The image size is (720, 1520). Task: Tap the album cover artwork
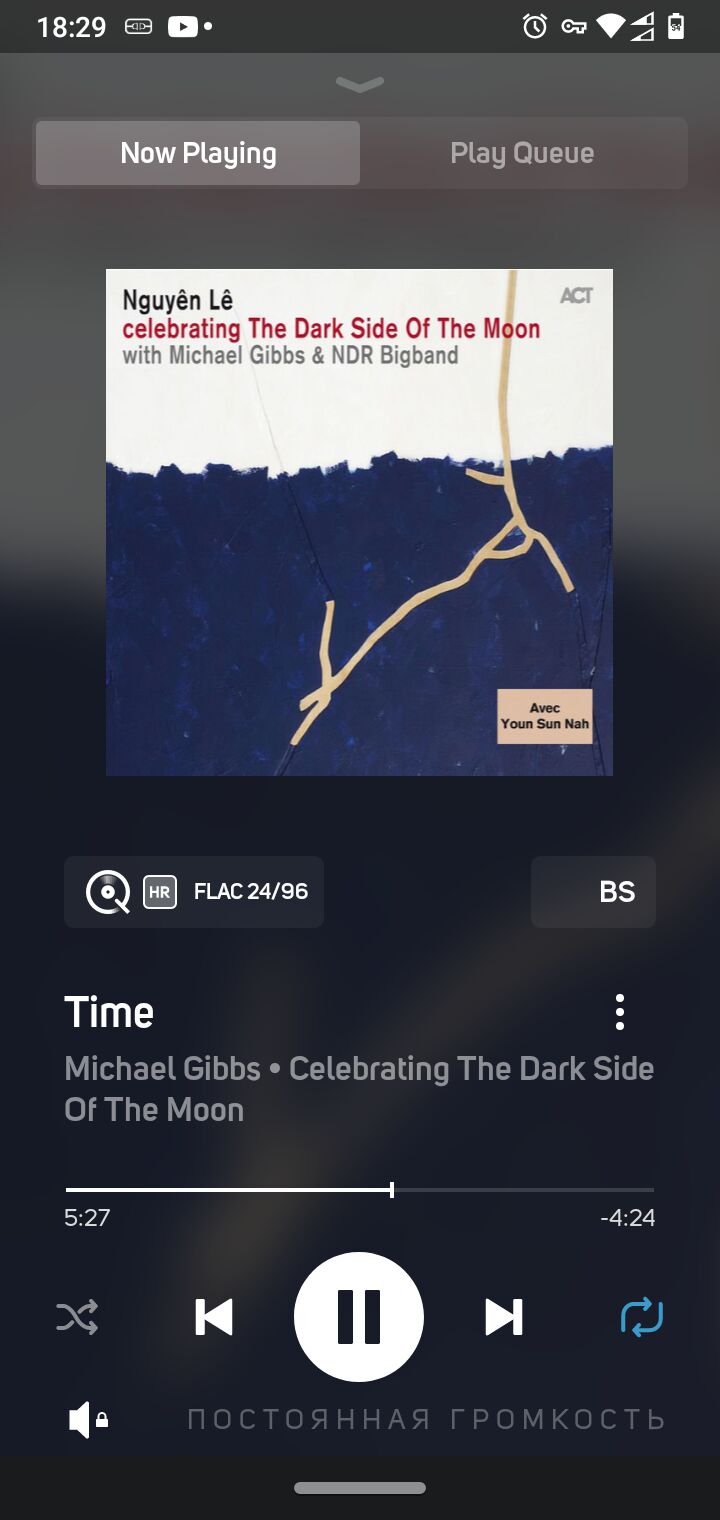359,522
